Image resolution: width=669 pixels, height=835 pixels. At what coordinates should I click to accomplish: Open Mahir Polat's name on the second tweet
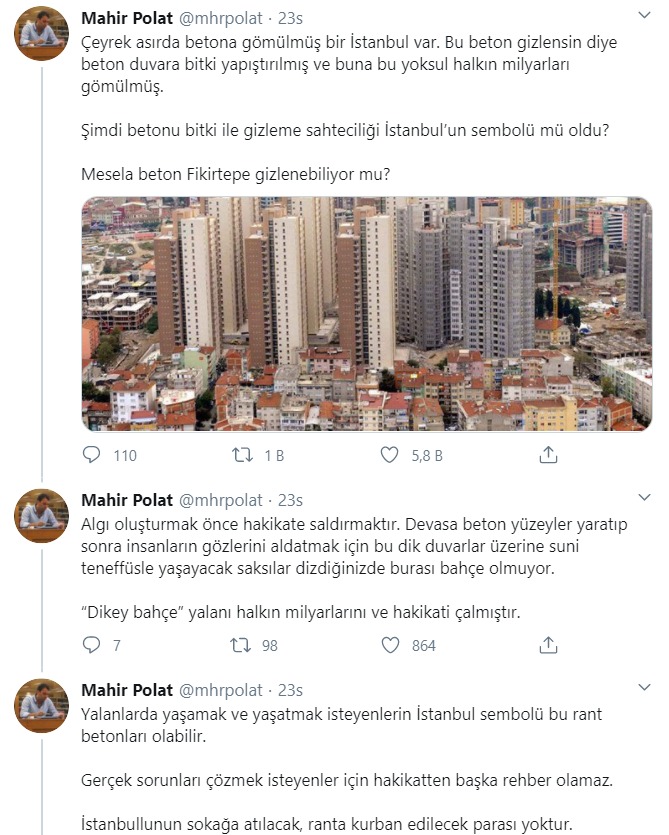click(124, 499)
